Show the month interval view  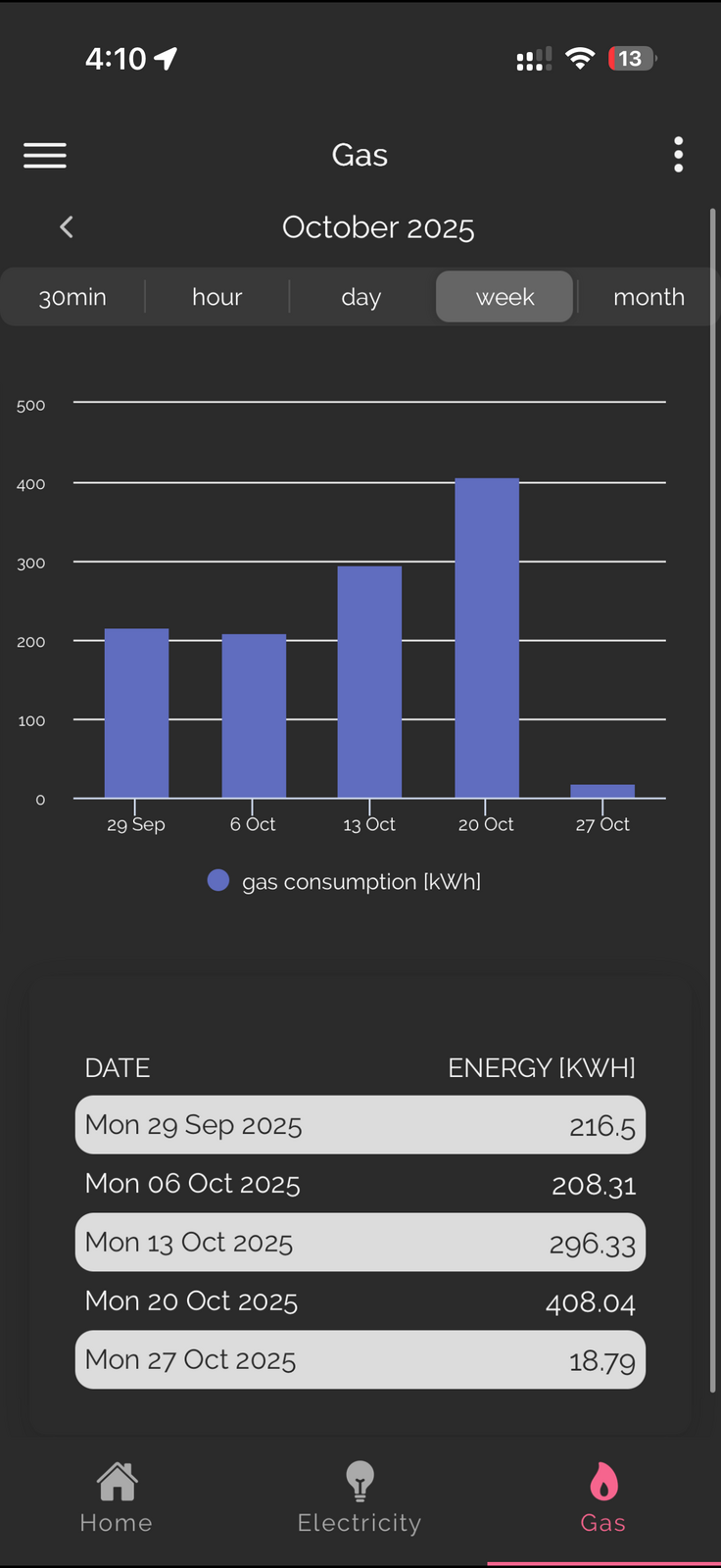coord(649,297)
